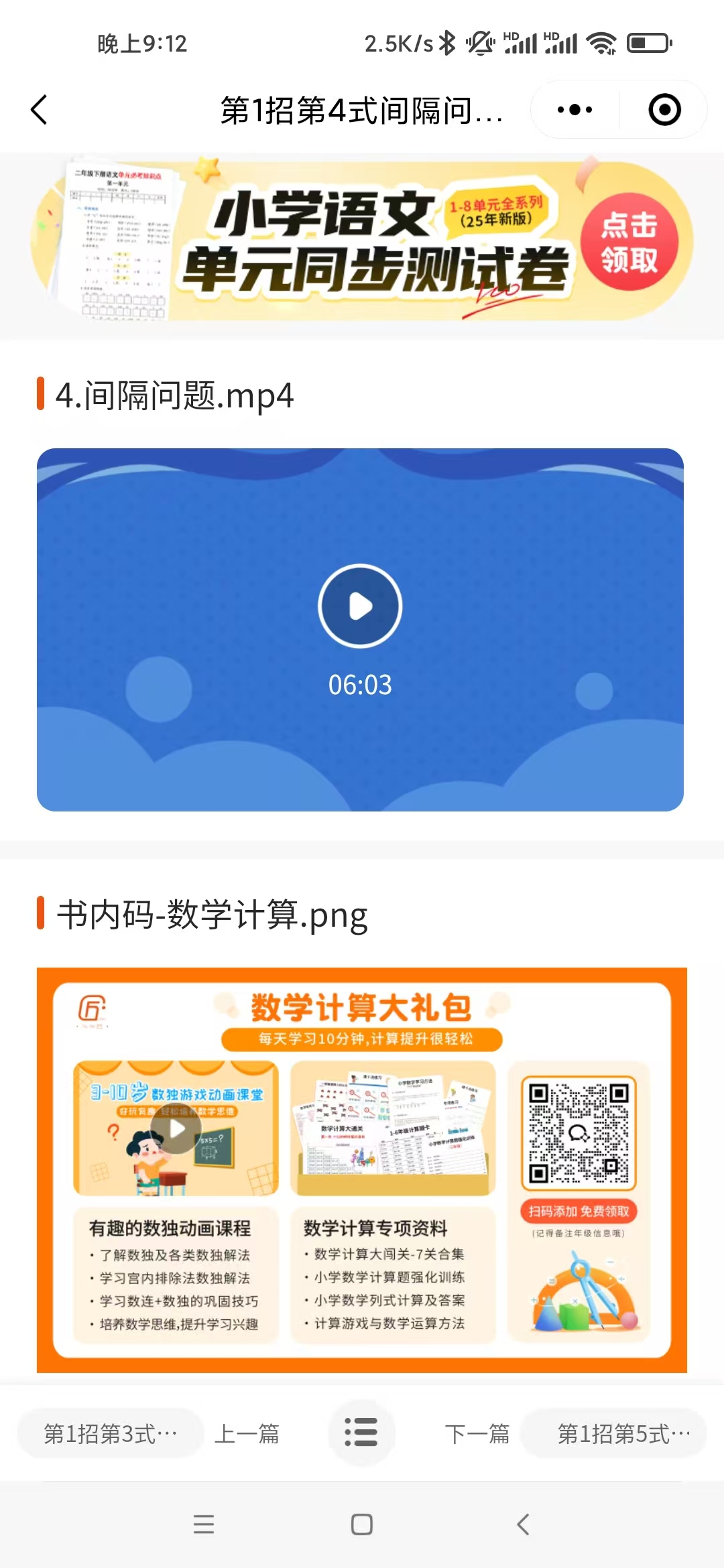The height and width of the screenshot is (1568, 724).
Task: Tap the play button on the video
Action: 360,604
